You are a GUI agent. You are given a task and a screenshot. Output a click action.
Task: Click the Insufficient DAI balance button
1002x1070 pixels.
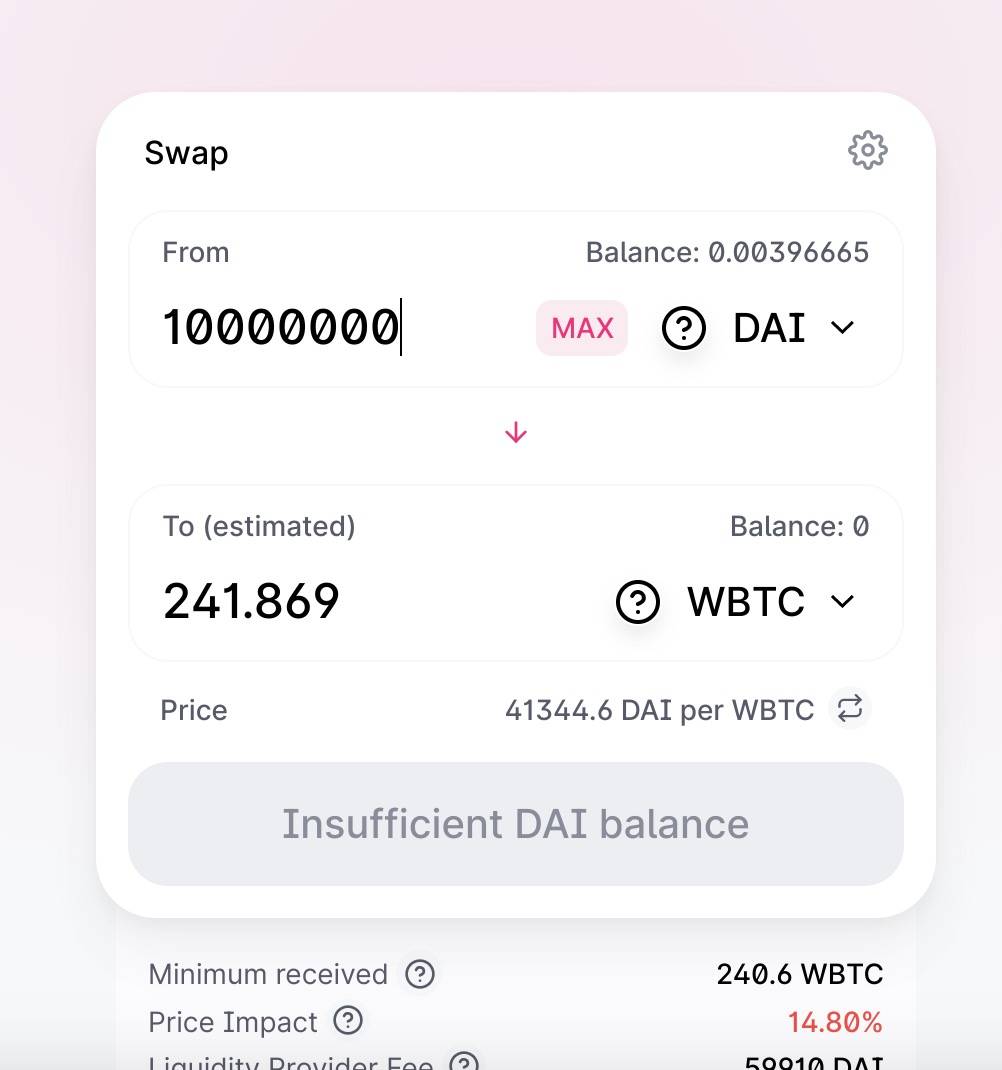515,823
